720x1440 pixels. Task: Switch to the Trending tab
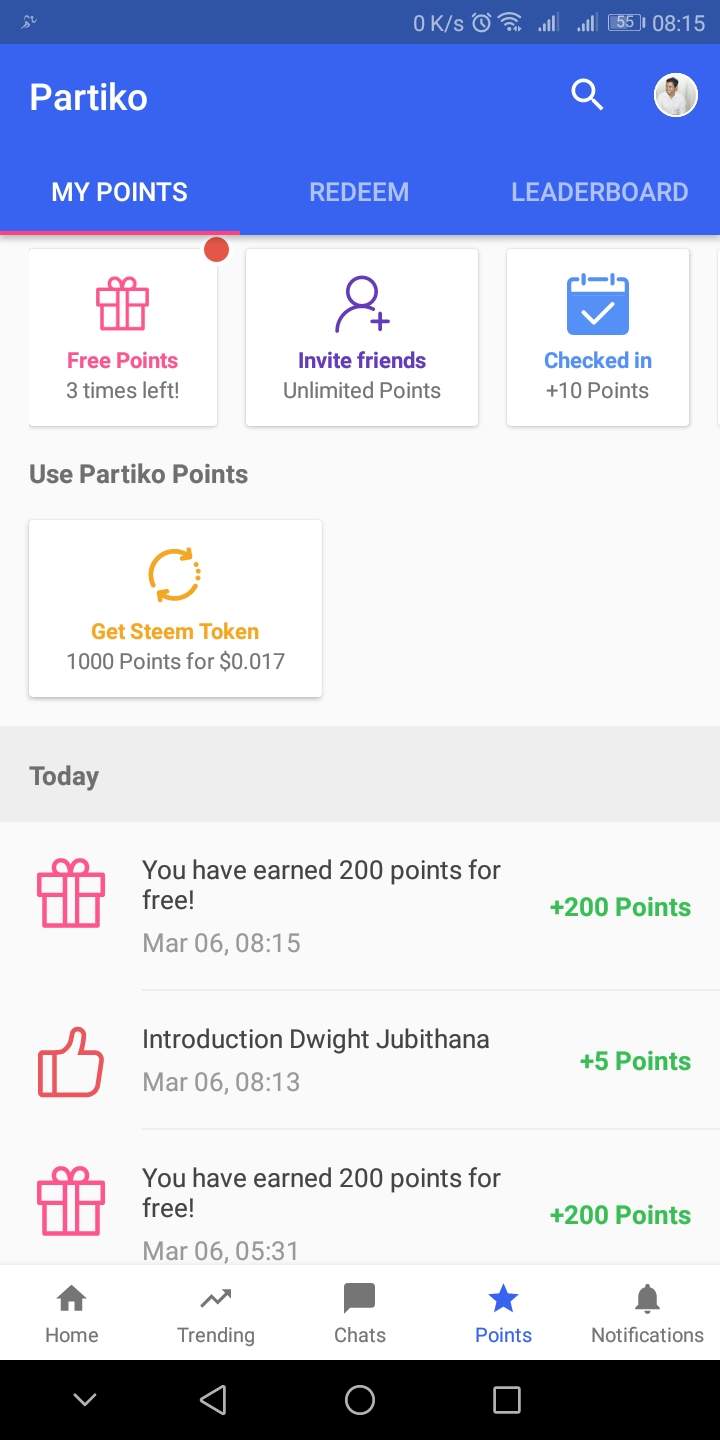[216, 1313]
